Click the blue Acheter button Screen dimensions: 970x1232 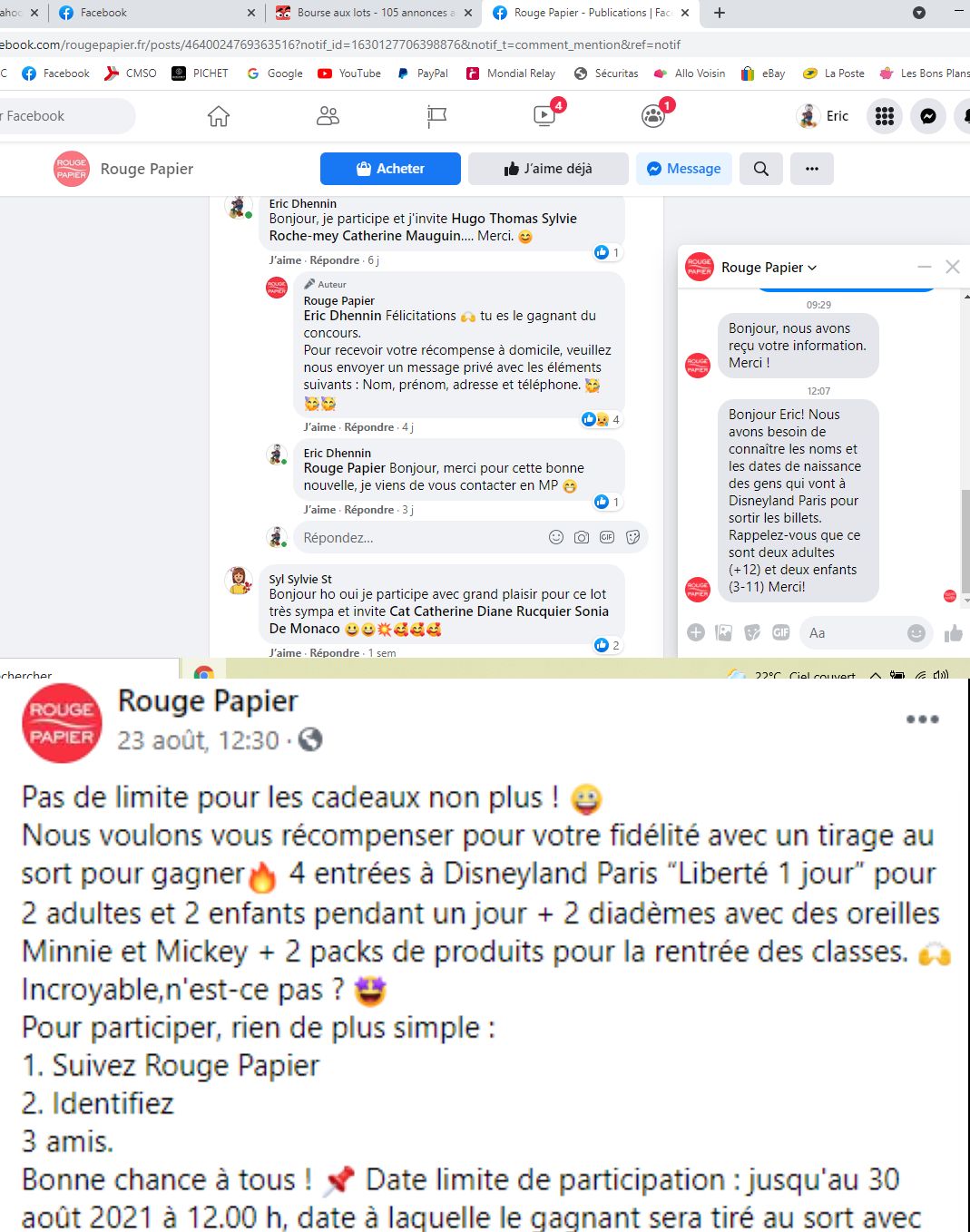click(390, 169)
